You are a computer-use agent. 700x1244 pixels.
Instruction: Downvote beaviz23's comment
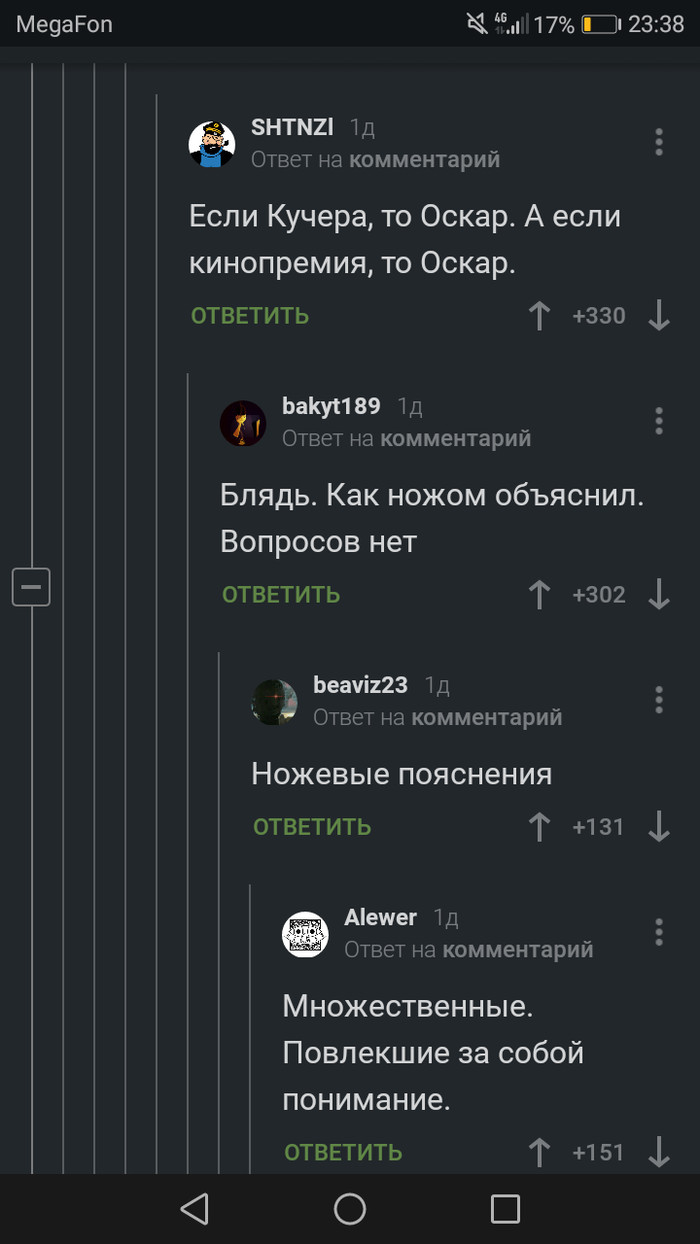659,827
